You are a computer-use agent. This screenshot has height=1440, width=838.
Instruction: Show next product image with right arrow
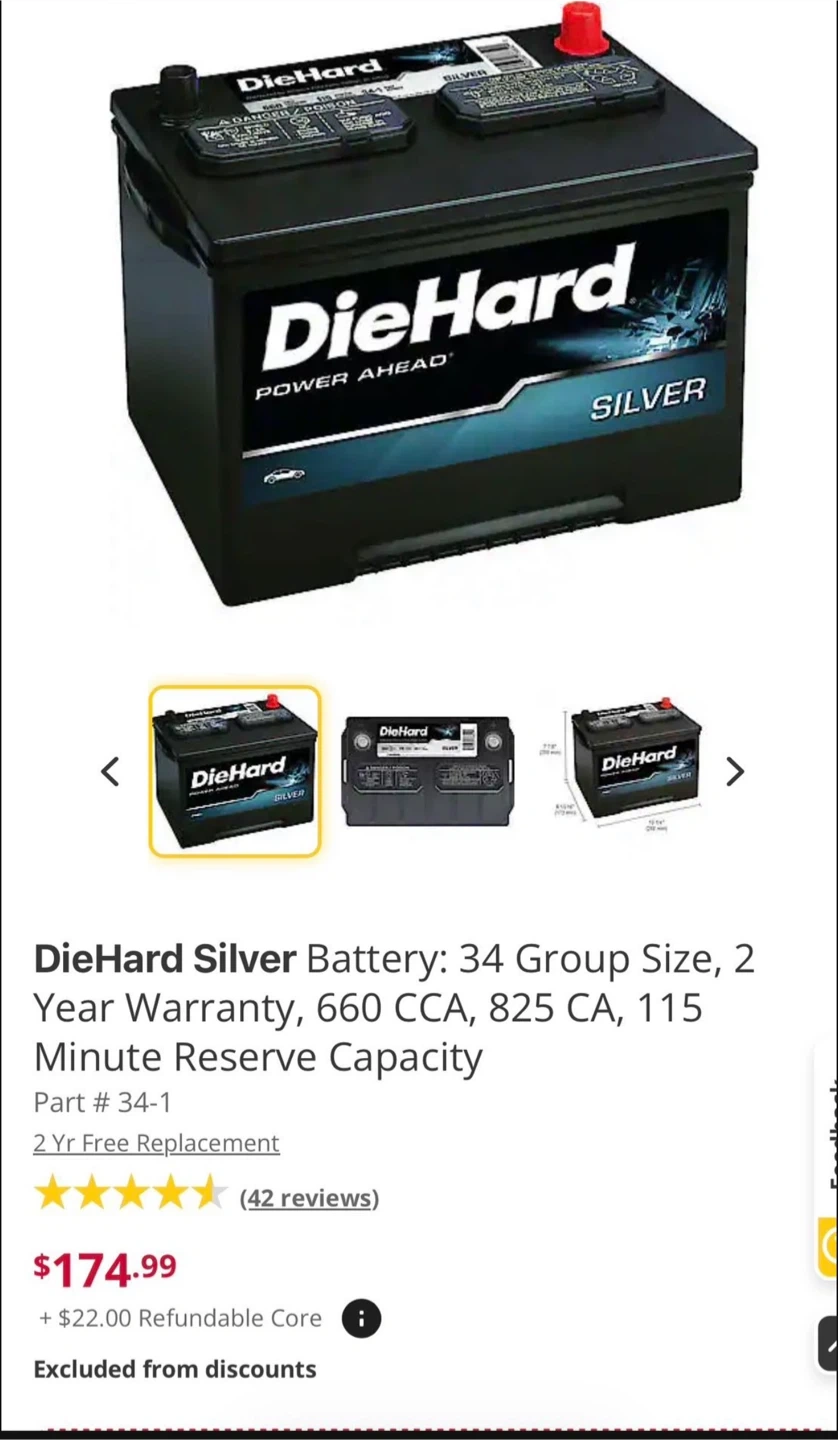pyautogui.click(x=735, y=771)
